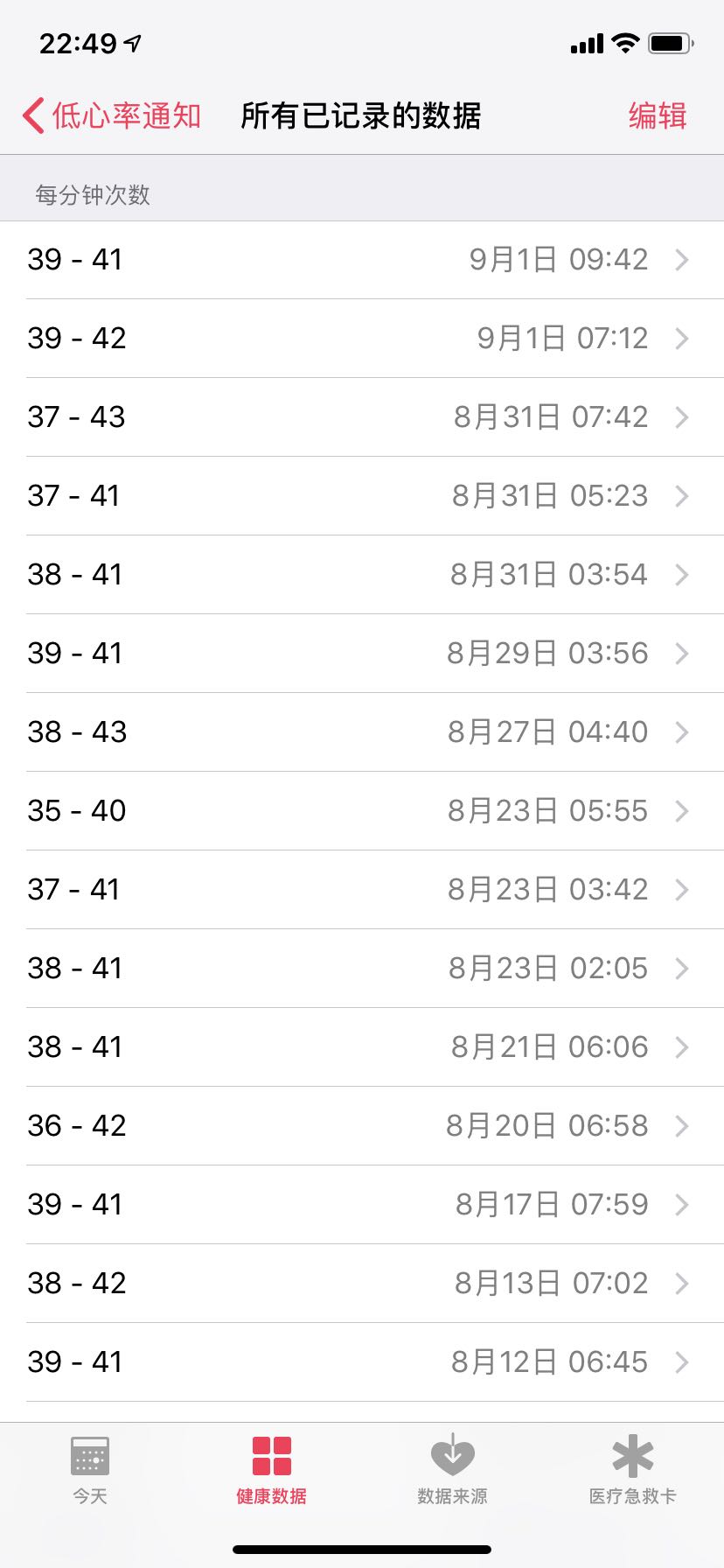Open the 8月21日 06:06 record
This screenshot has height=1568, width=724.
point(362,1047)
